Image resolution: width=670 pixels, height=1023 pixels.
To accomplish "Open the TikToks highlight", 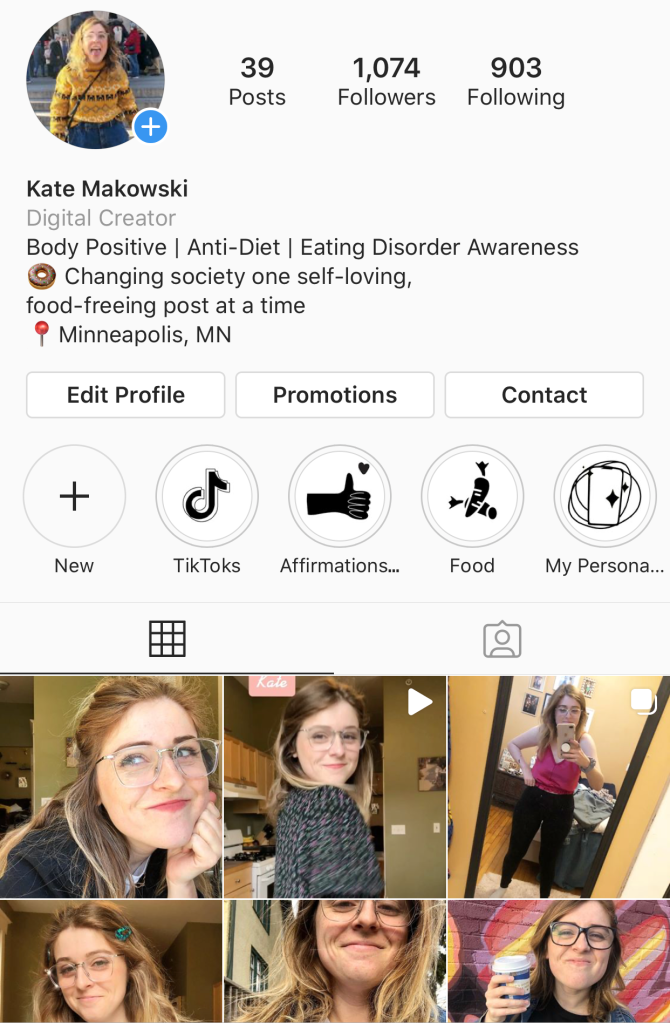I will click(207, 497).
